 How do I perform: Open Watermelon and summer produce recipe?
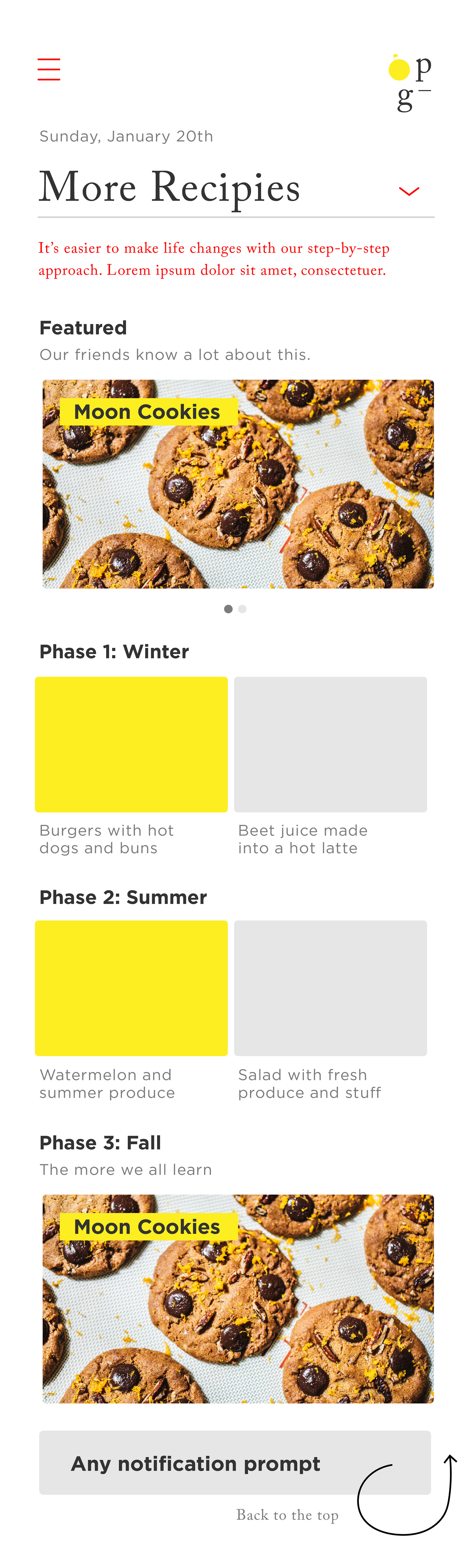point(131,988)
